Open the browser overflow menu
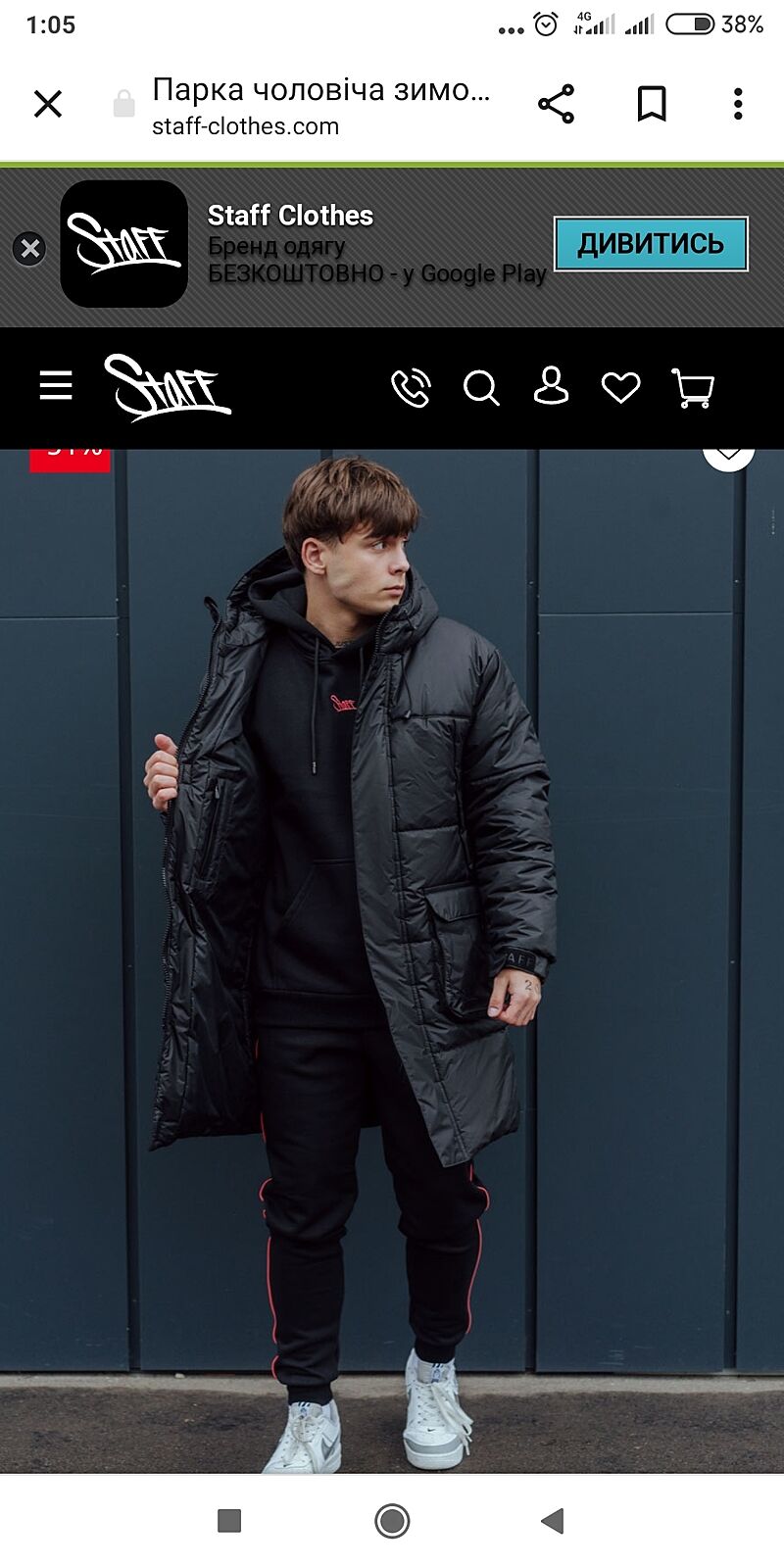This screenshot has height=1568, width=784. [738, 104]
